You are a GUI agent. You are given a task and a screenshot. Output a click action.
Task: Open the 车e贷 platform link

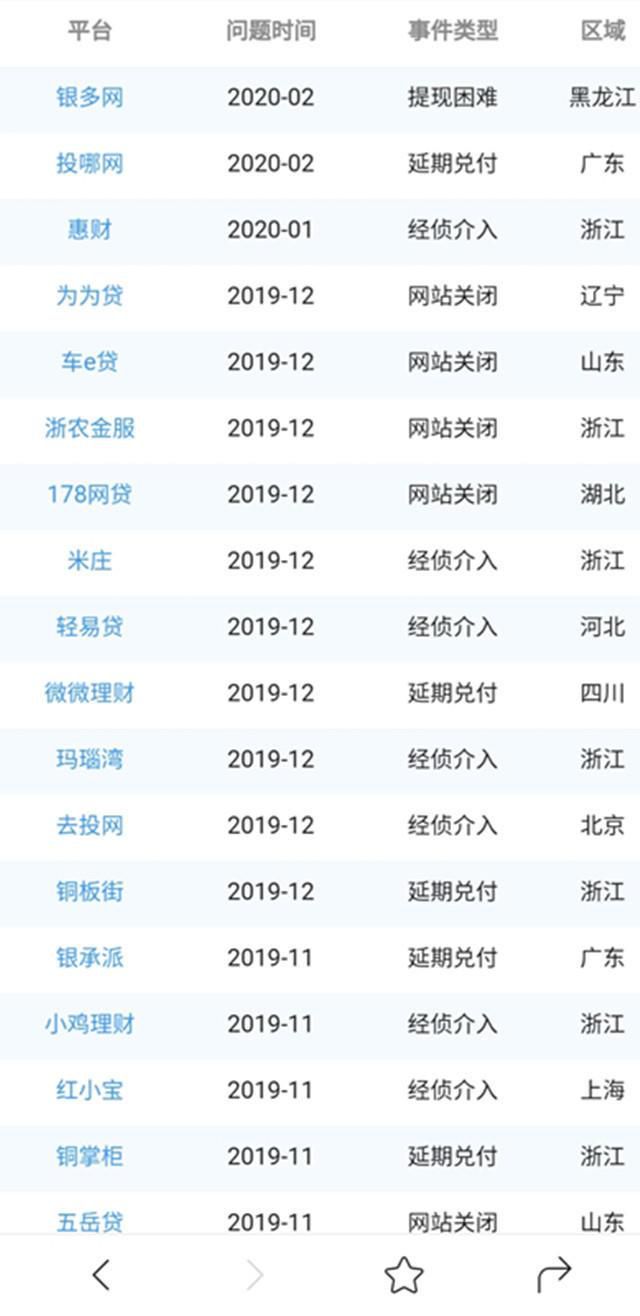tap(90, 362)
